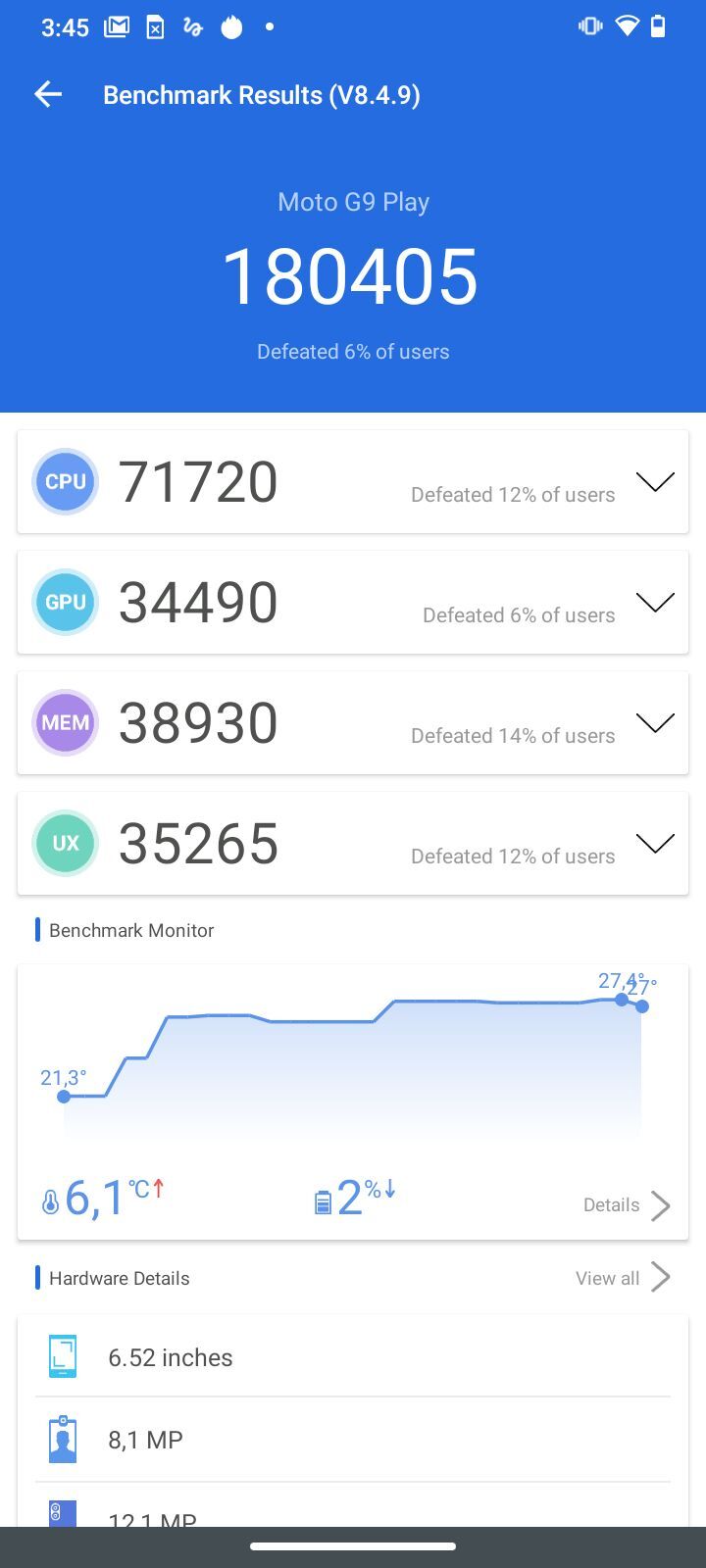
Task: Tap the MEM score icon
Action: pyautogui.click(x=65, y=722)
